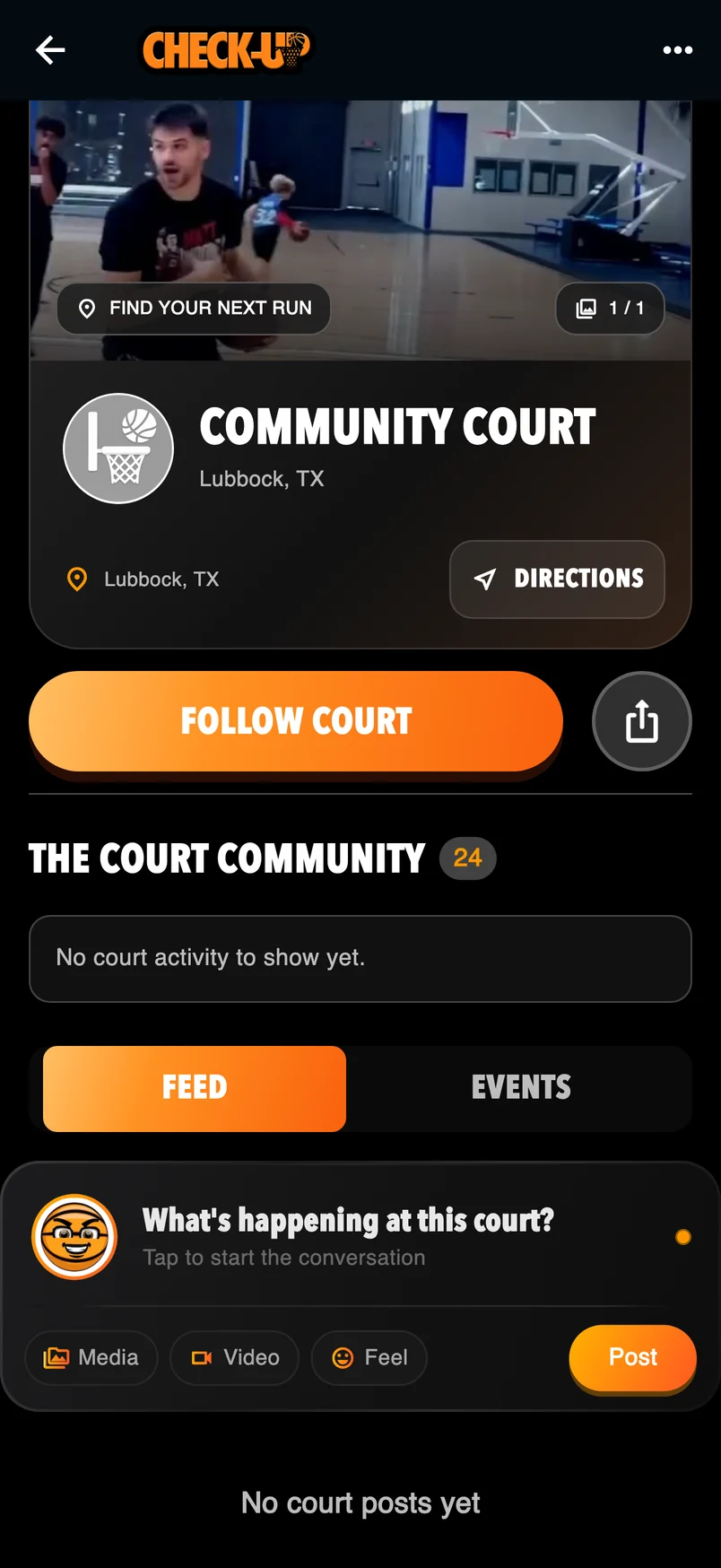Choose a Feel for the post
721x1568 pixels.
coord(369,1358)
